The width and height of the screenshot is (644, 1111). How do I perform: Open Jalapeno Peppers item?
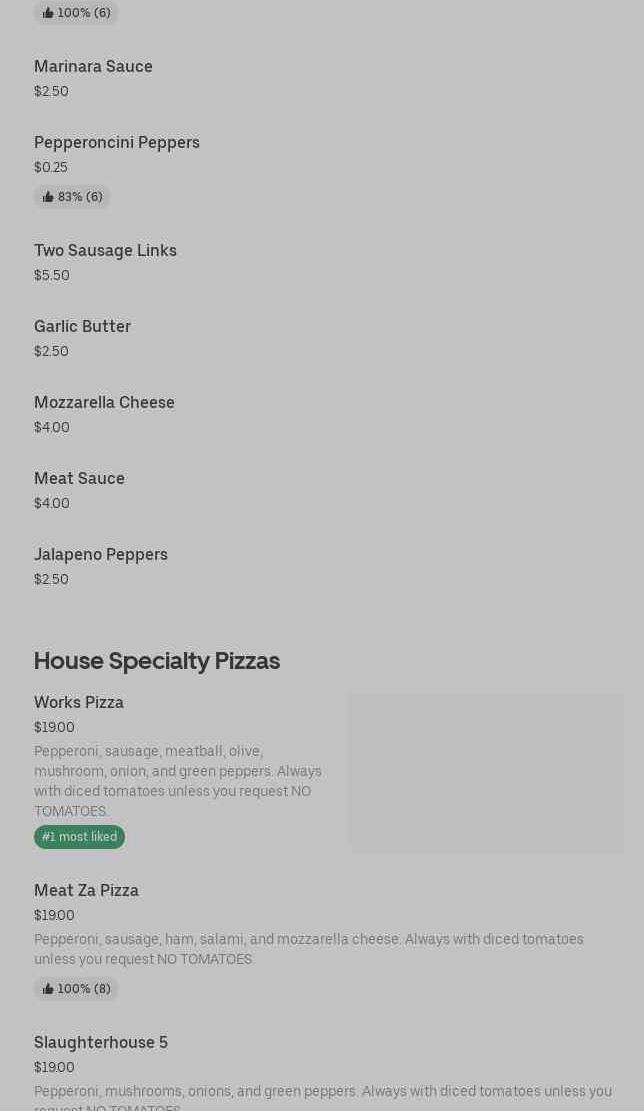[x=101, y=555]
